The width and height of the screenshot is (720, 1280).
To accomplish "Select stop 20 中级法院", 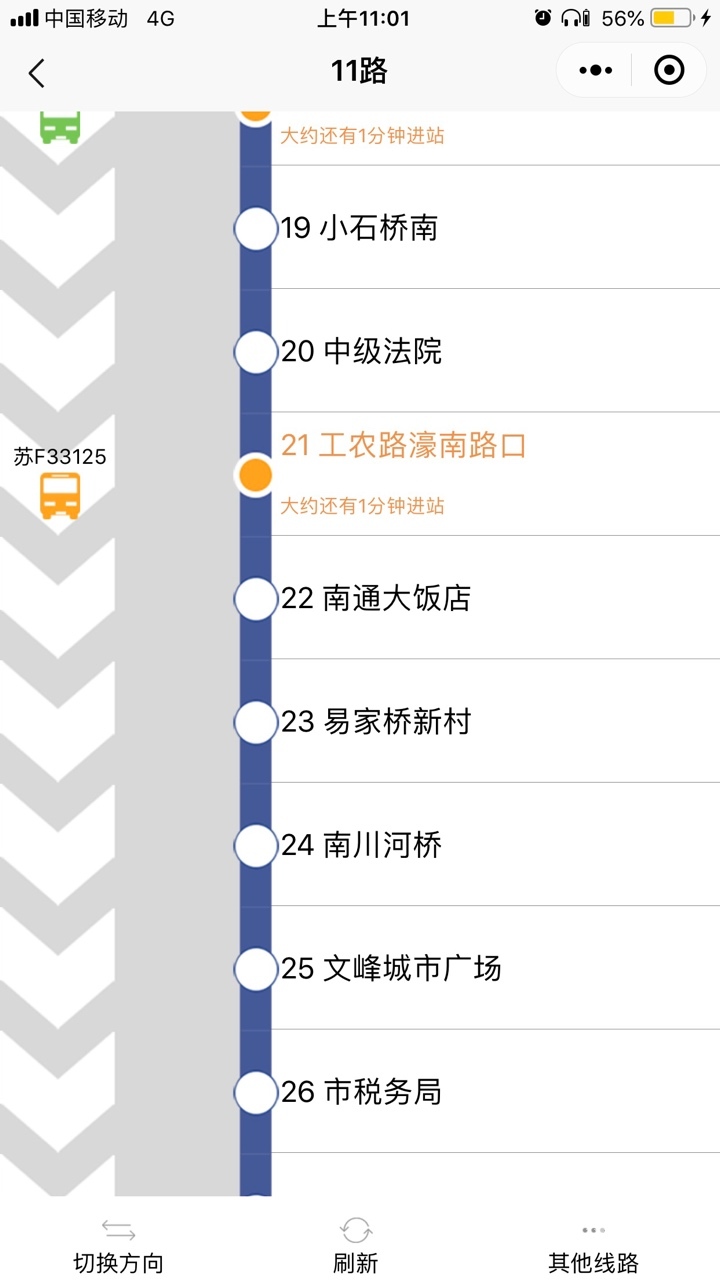I will (x=362, y=351).
